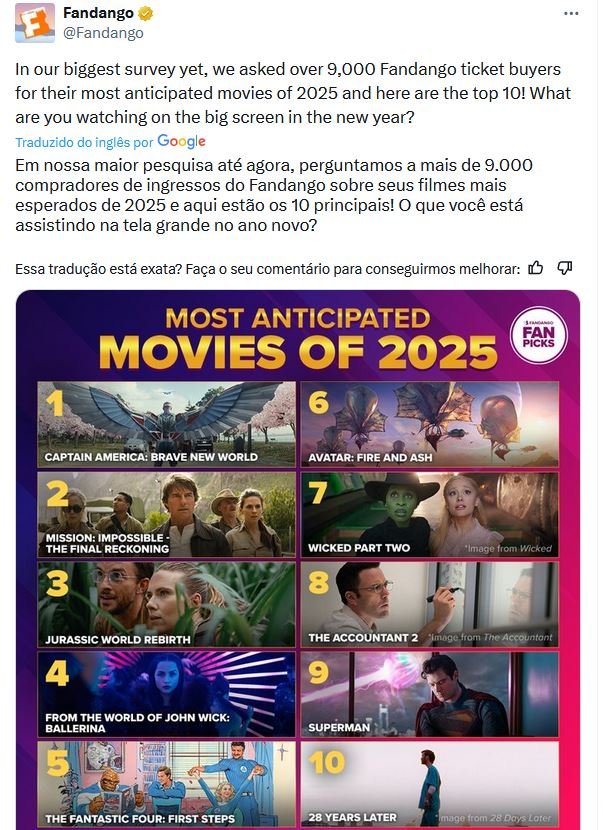
Task: Open Fandango's profile avatar
Action: 35,22
